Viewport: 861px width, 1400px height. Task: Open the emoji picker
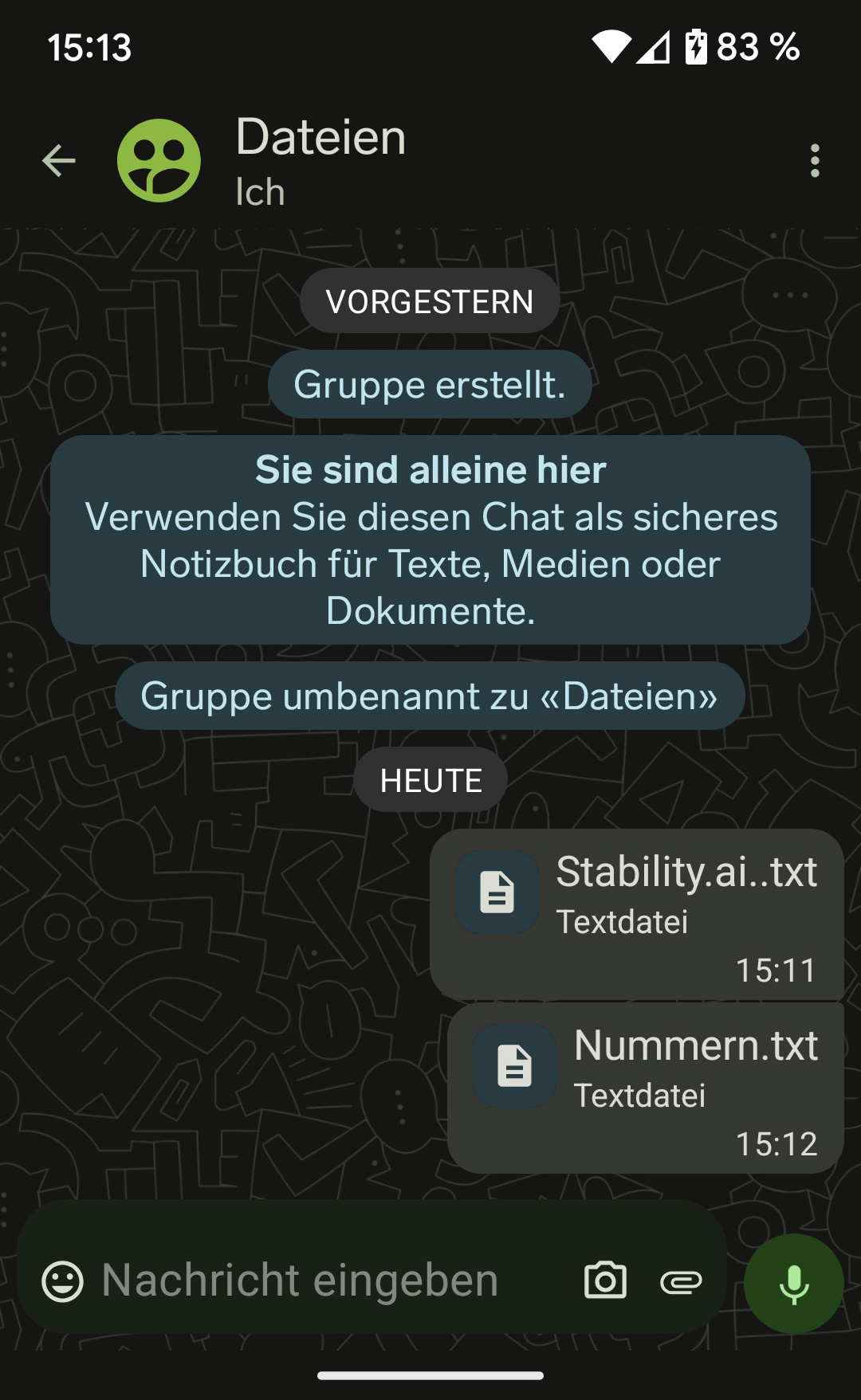coord(65,1281)
